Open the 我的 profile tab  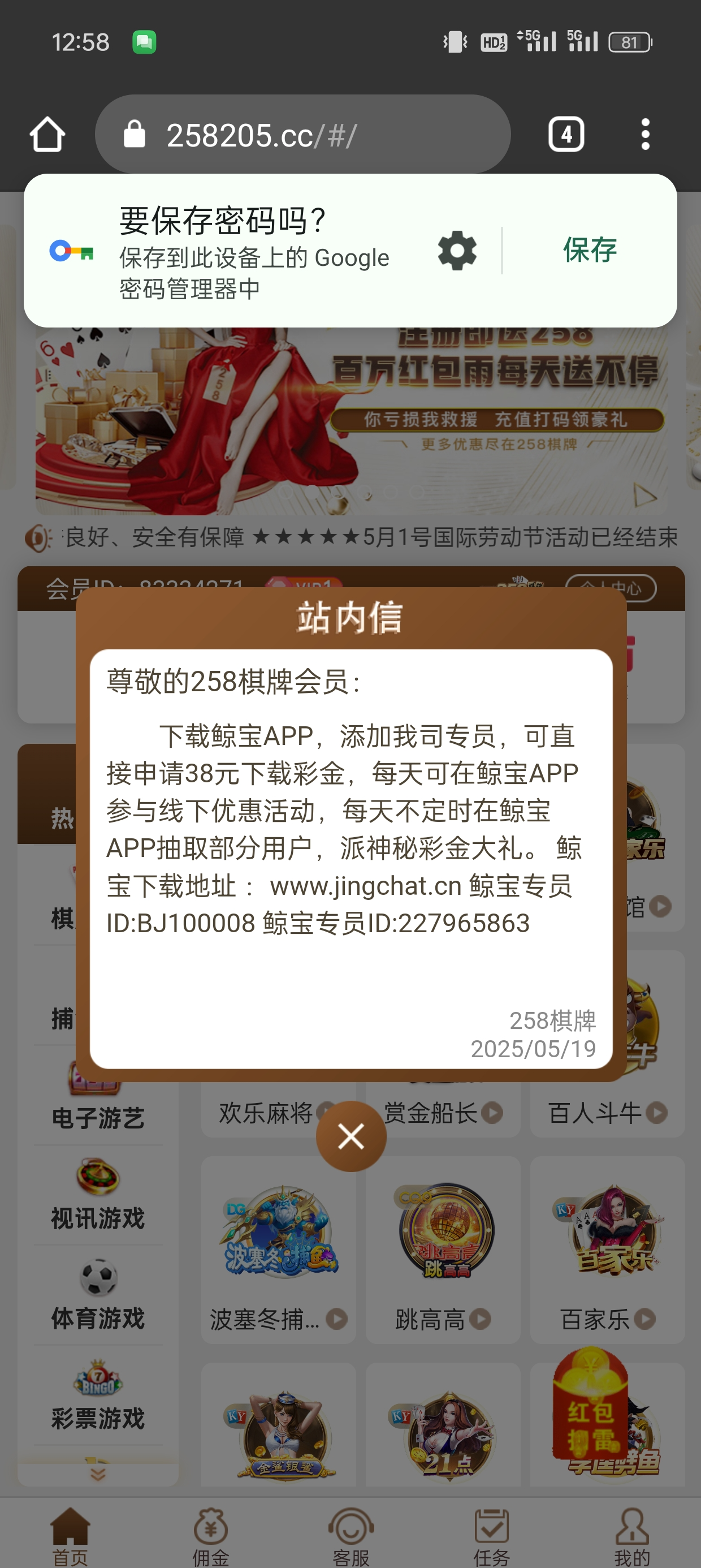point(631,1536)
